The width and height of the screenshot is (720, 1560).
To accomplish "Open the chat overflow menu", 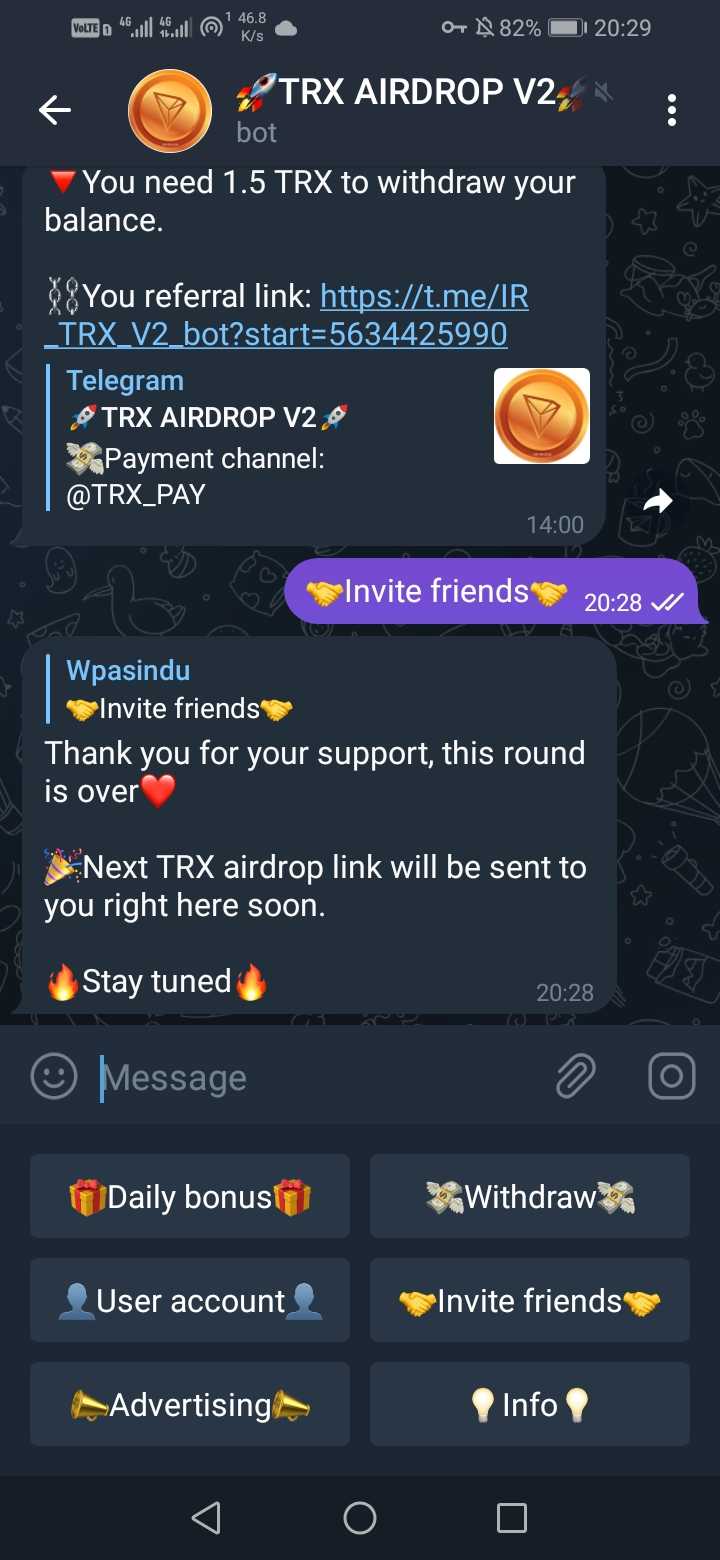I will pyautogui.click(x=672, y=110).
